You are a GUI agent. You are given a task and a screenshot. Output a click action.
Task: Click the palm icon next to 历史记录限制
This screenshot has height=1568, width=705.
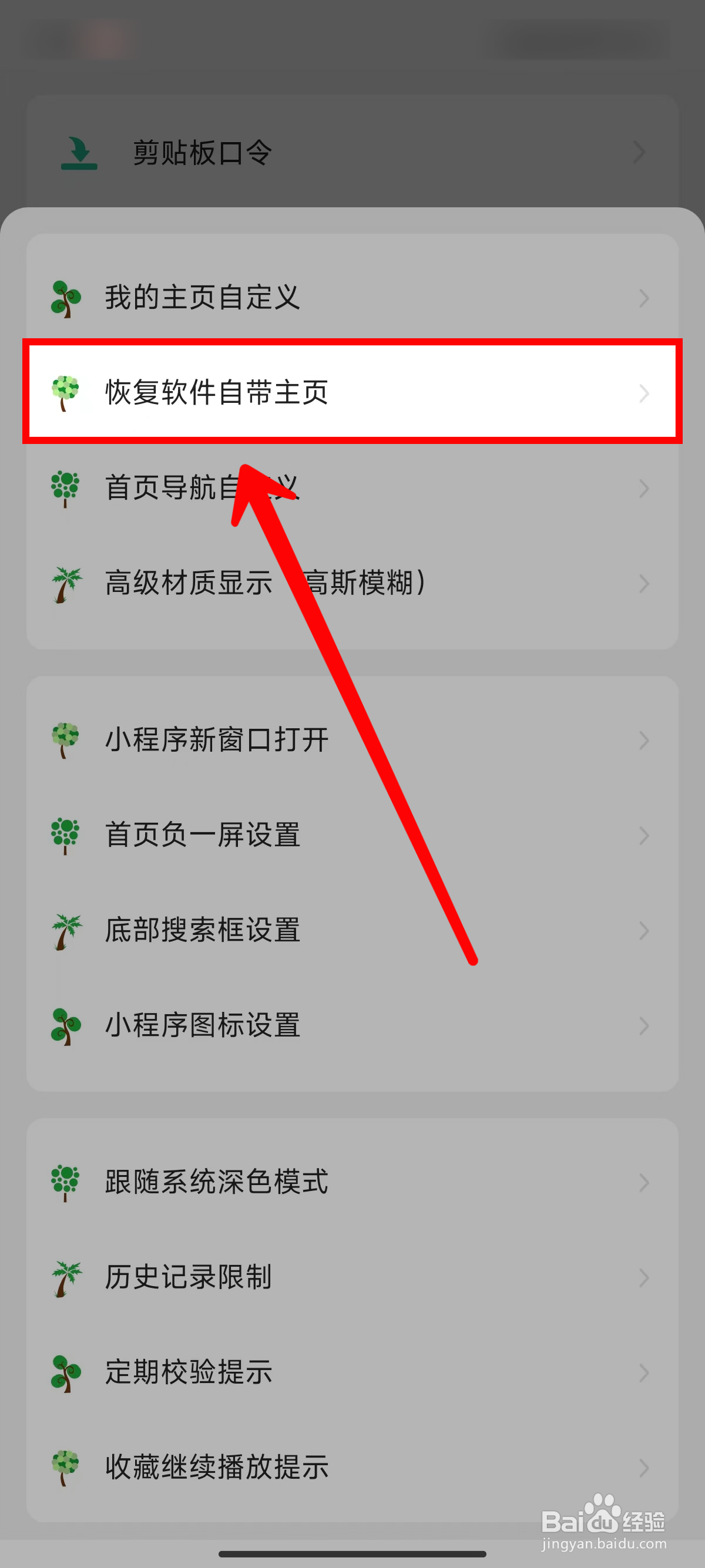(65, 1278)
